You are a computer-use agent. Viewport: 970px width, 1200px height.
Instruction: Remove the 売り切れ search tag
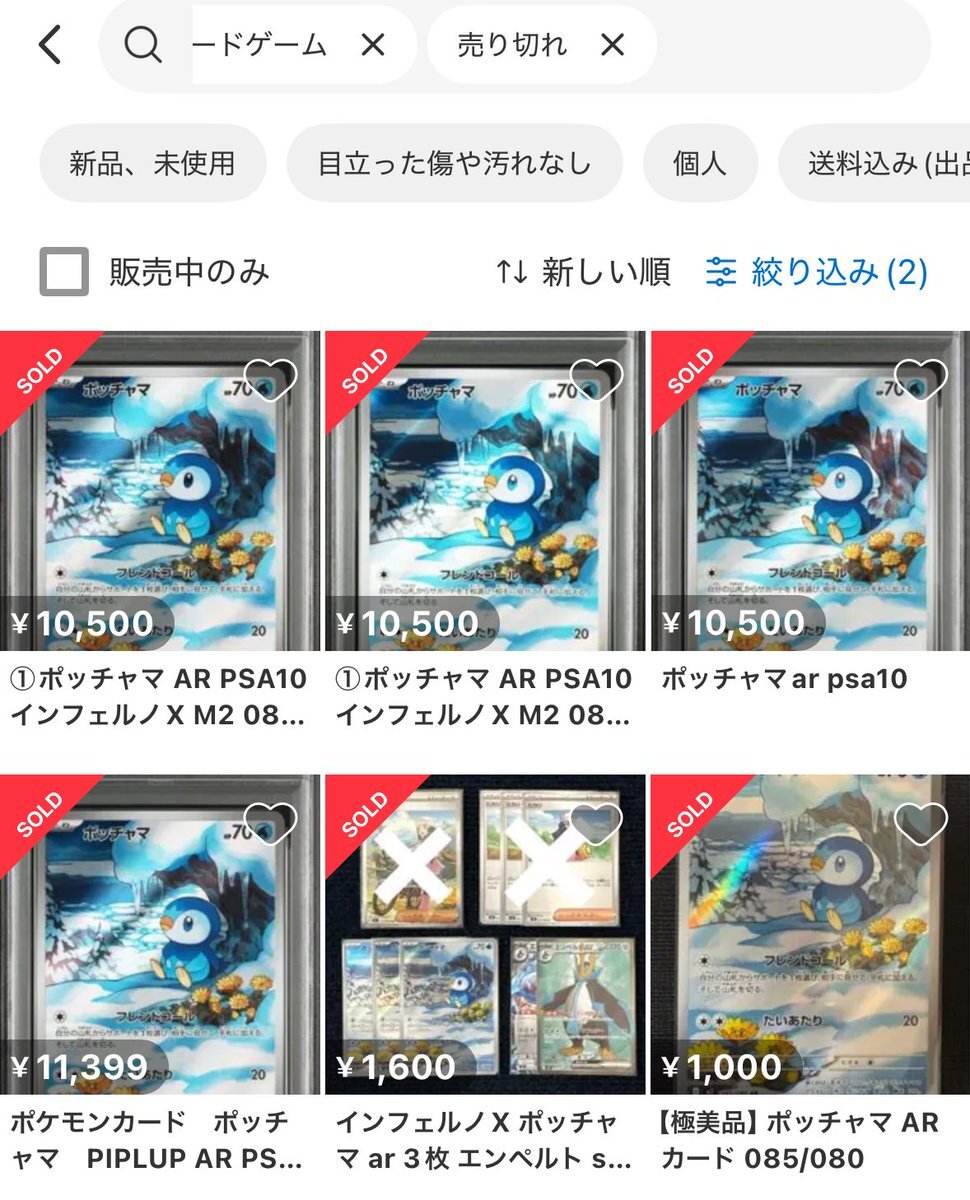click(x=612, y=45)
